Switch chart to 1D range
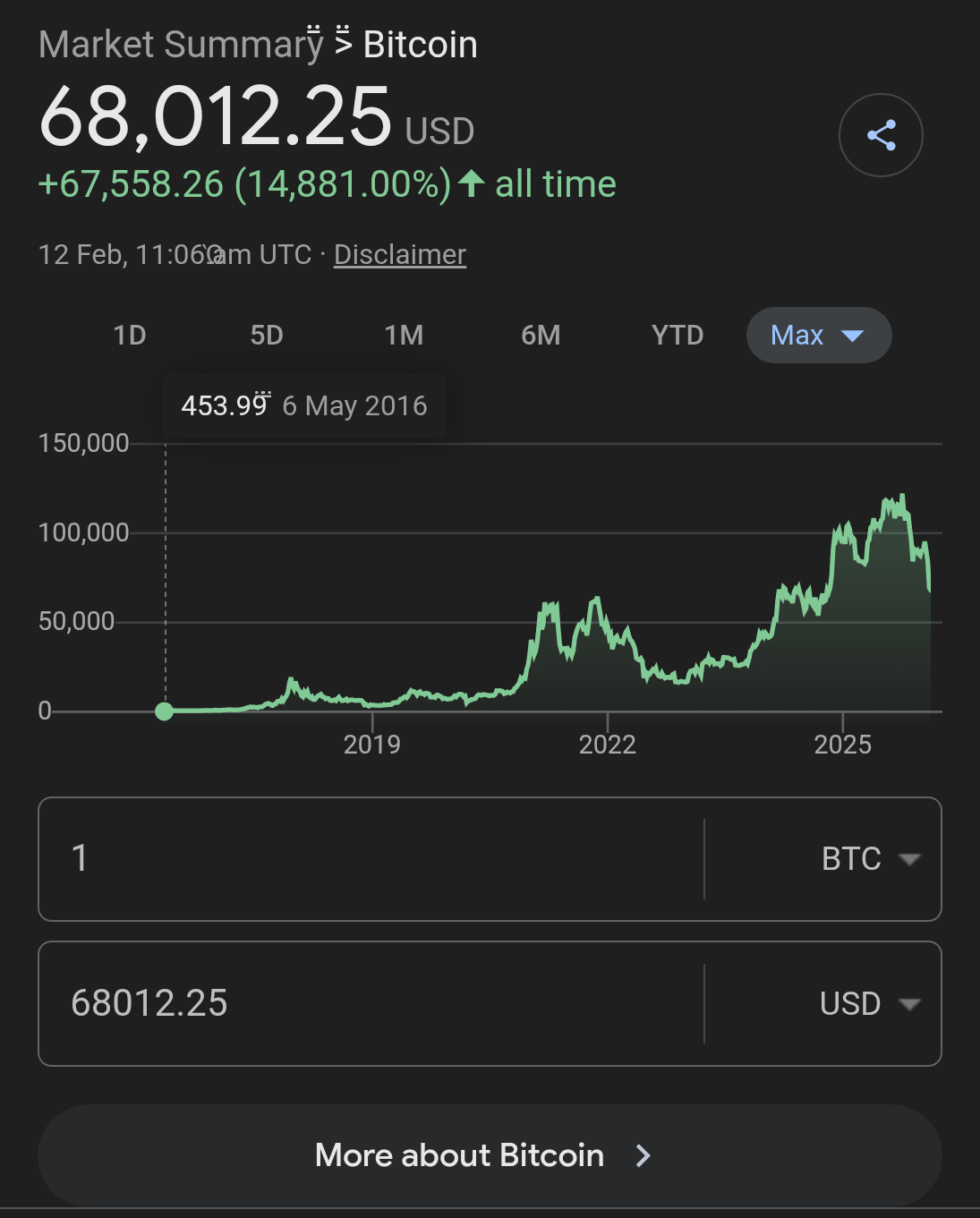The width and height of the screenshot is (980, 1218). [x=130, y=336]
